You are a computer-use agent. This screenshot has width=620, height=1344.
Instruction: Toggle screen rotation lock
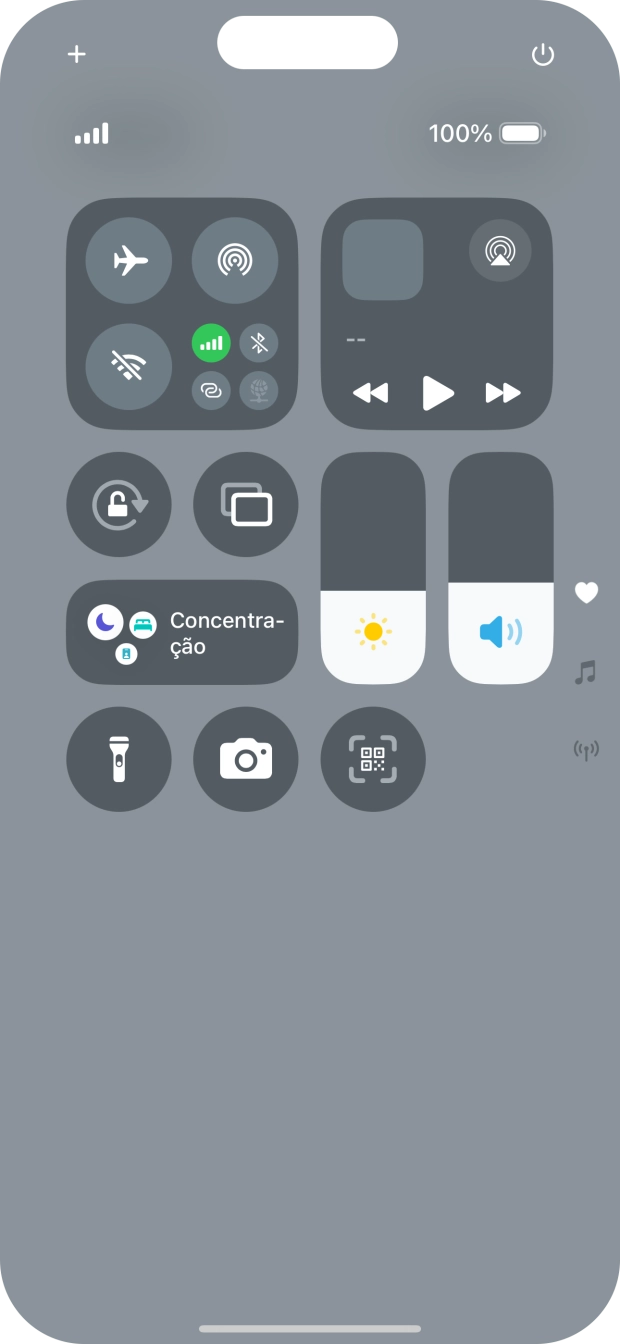119,505
